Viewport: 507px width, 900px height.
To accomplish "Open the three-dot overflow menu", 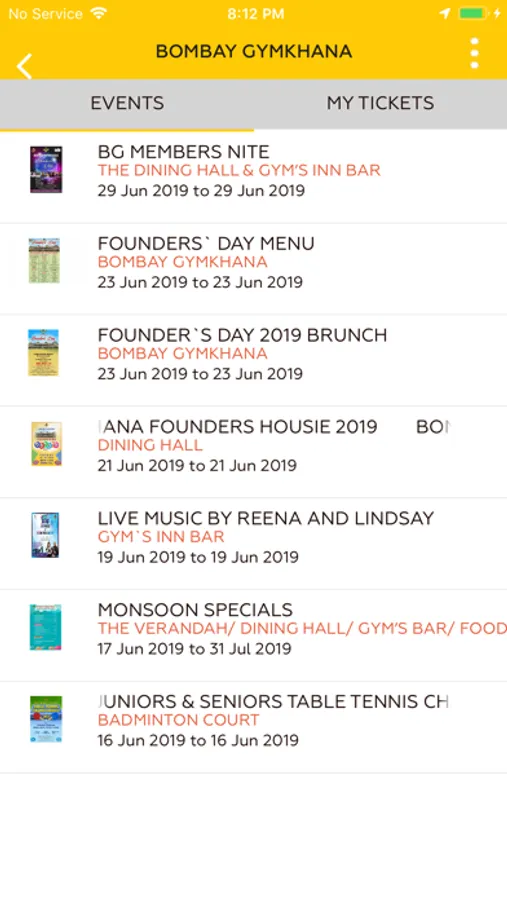I will (x=474, y=53).
